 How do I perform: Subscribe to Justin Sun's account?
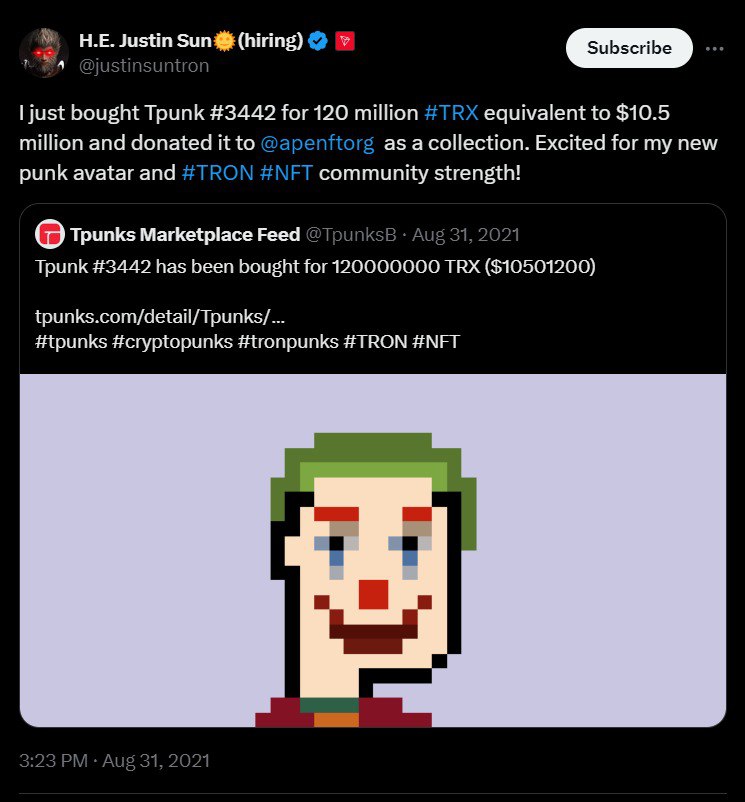click(x=629, y=48)
